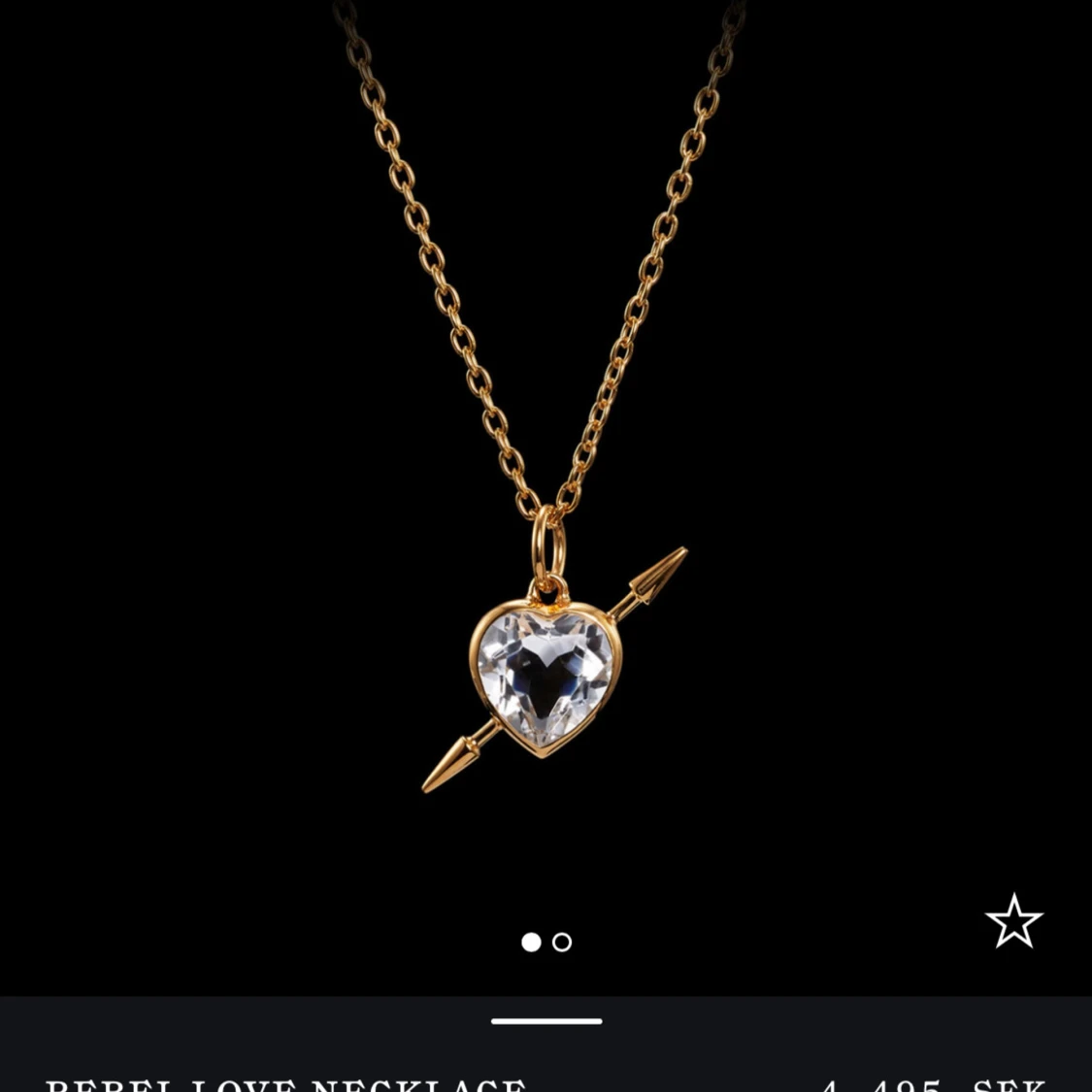
Task: Switch to the second product image dot
Action: pos(562,942)
